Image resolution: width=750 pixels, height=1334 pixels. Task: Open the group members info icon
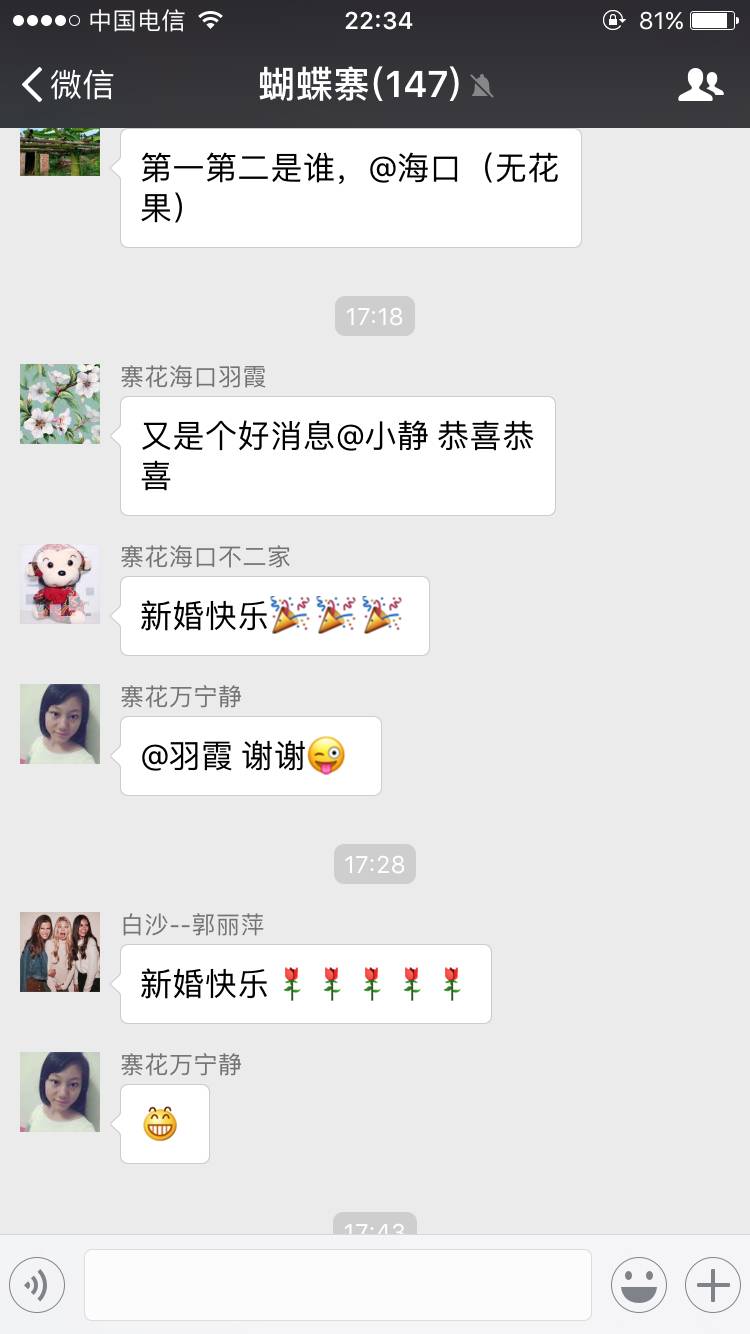point(700,85)
